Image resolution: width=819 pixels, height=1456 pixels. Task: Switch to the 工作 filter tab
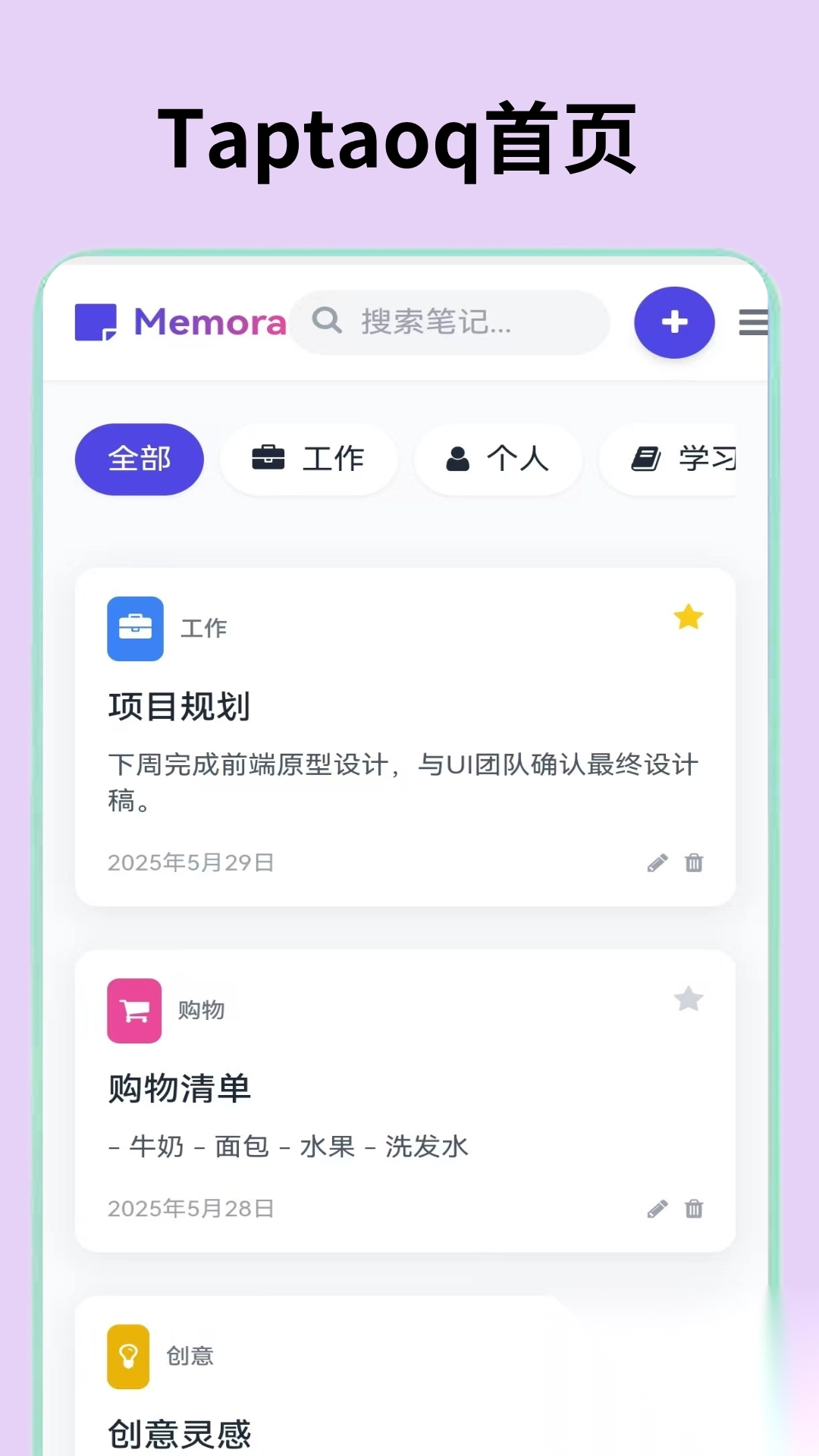(x=308, y=460)
